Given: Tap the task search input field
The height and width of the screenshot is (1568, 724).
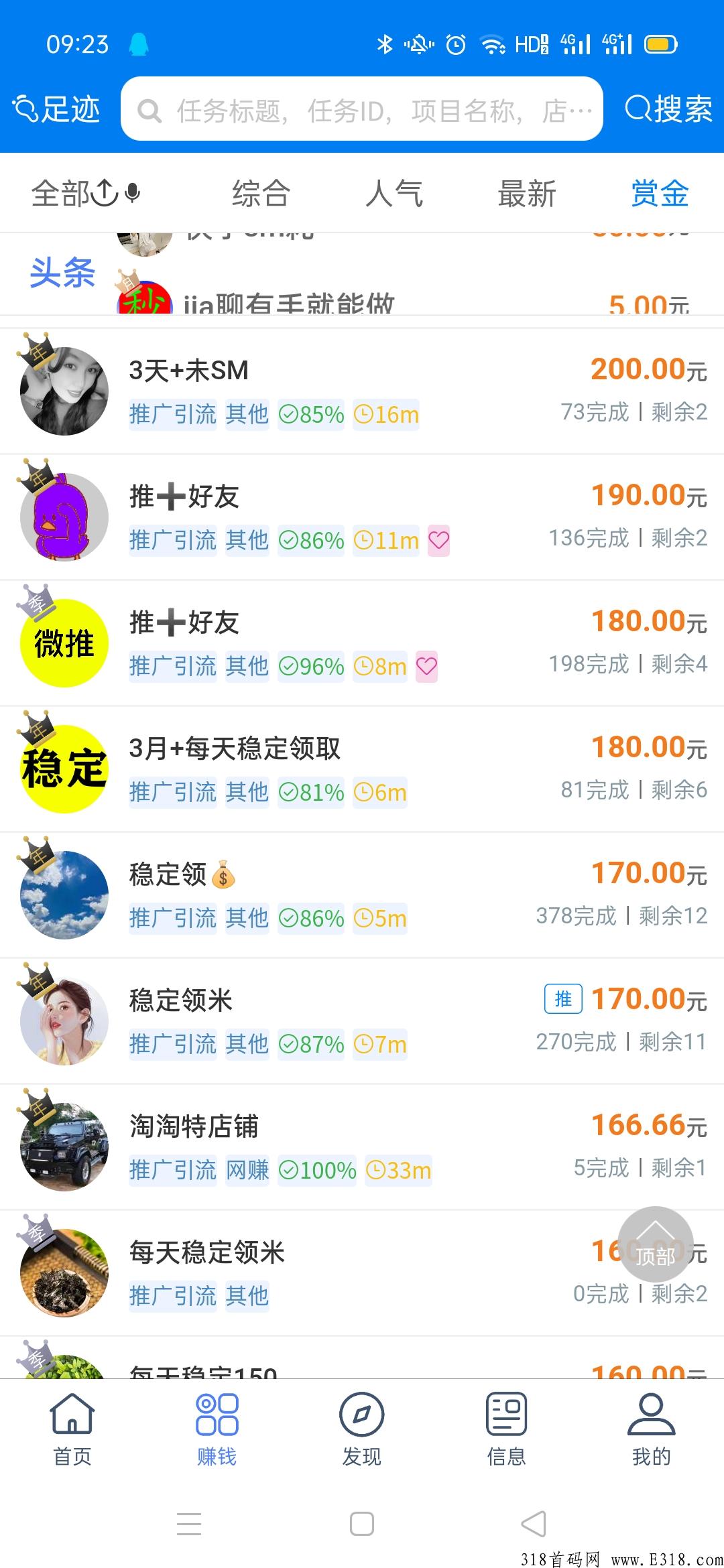Looking at the screenshot, I should click(362, 109).
